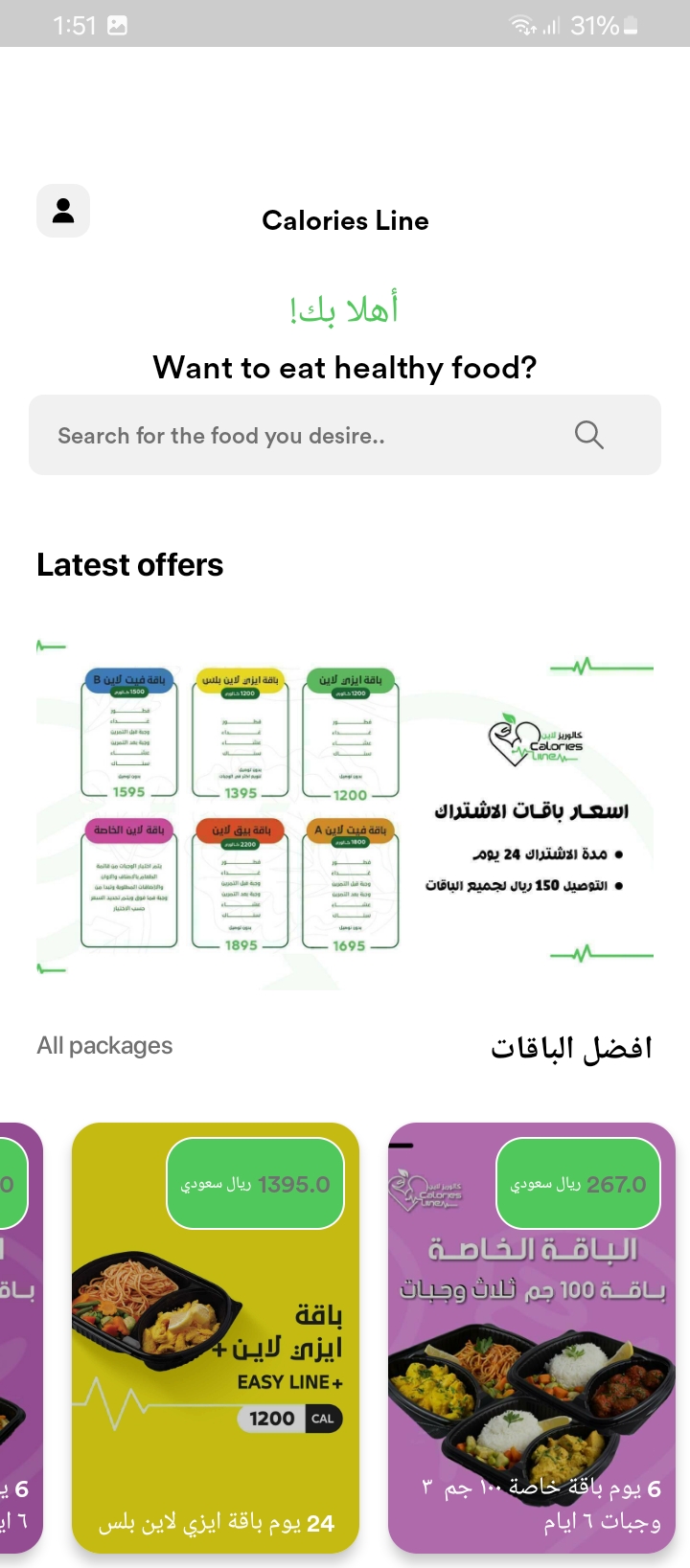
Task: Open the All packages link
Action: click(104, 1045)
